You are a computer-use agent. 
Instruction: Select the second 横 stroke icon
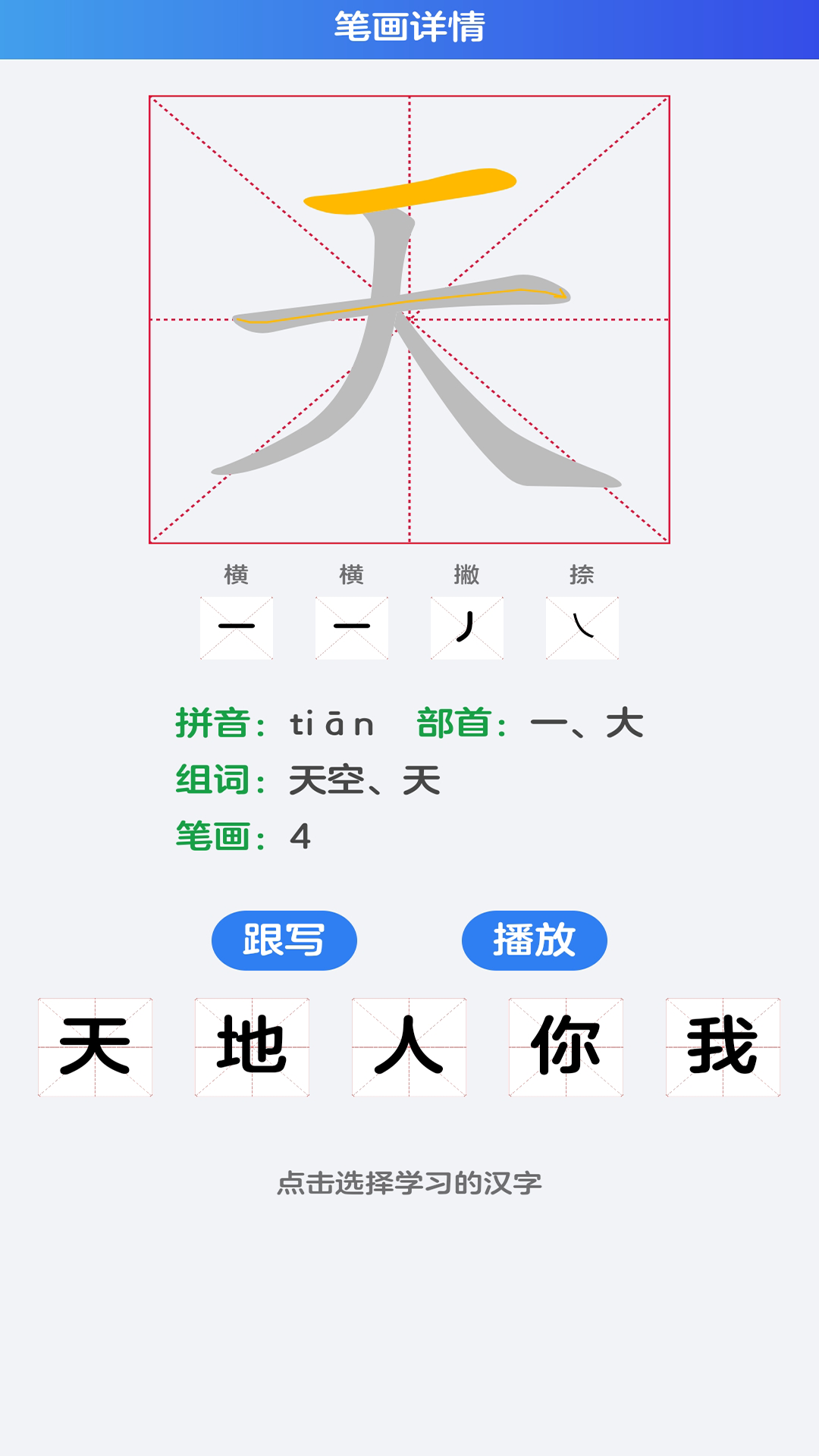tap(352, 628)
